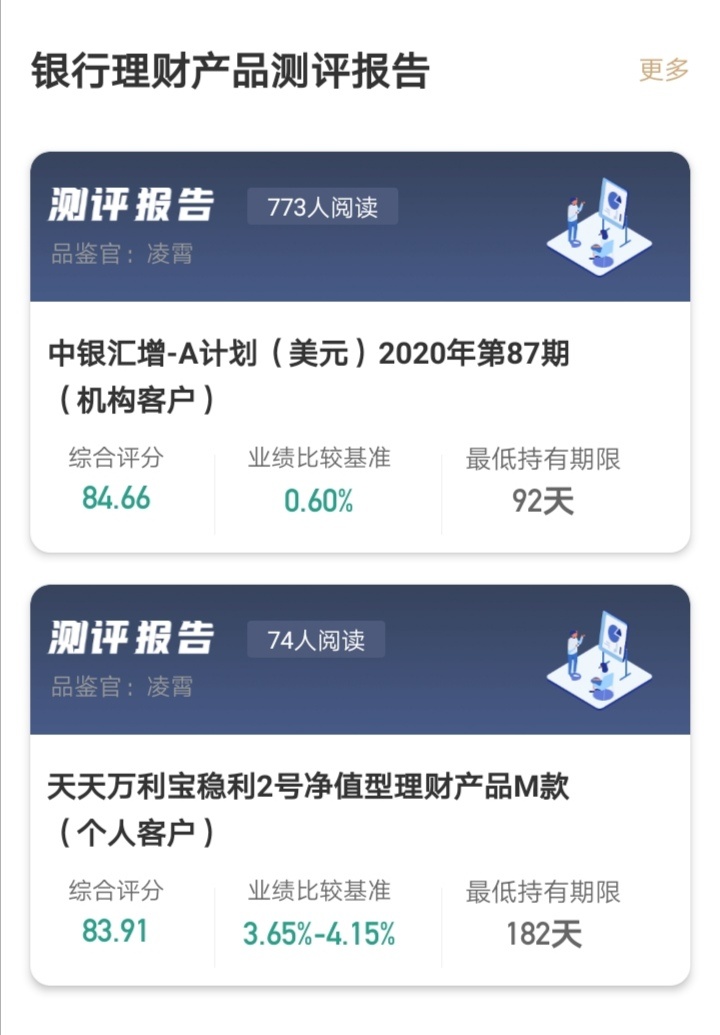The image size is (720, 1035).
Task: Open 更多 for more product reports
Action: (x=664, y=70)
